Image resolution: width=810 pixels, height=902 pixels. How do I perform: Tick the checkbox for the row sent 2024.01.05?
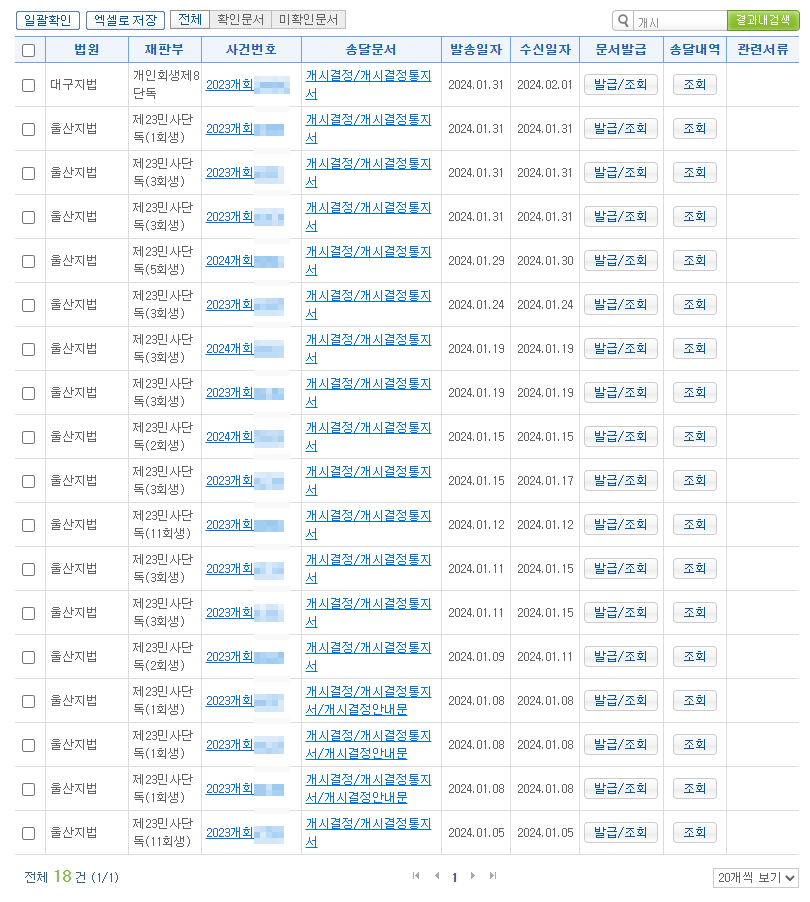click(28, 833)
